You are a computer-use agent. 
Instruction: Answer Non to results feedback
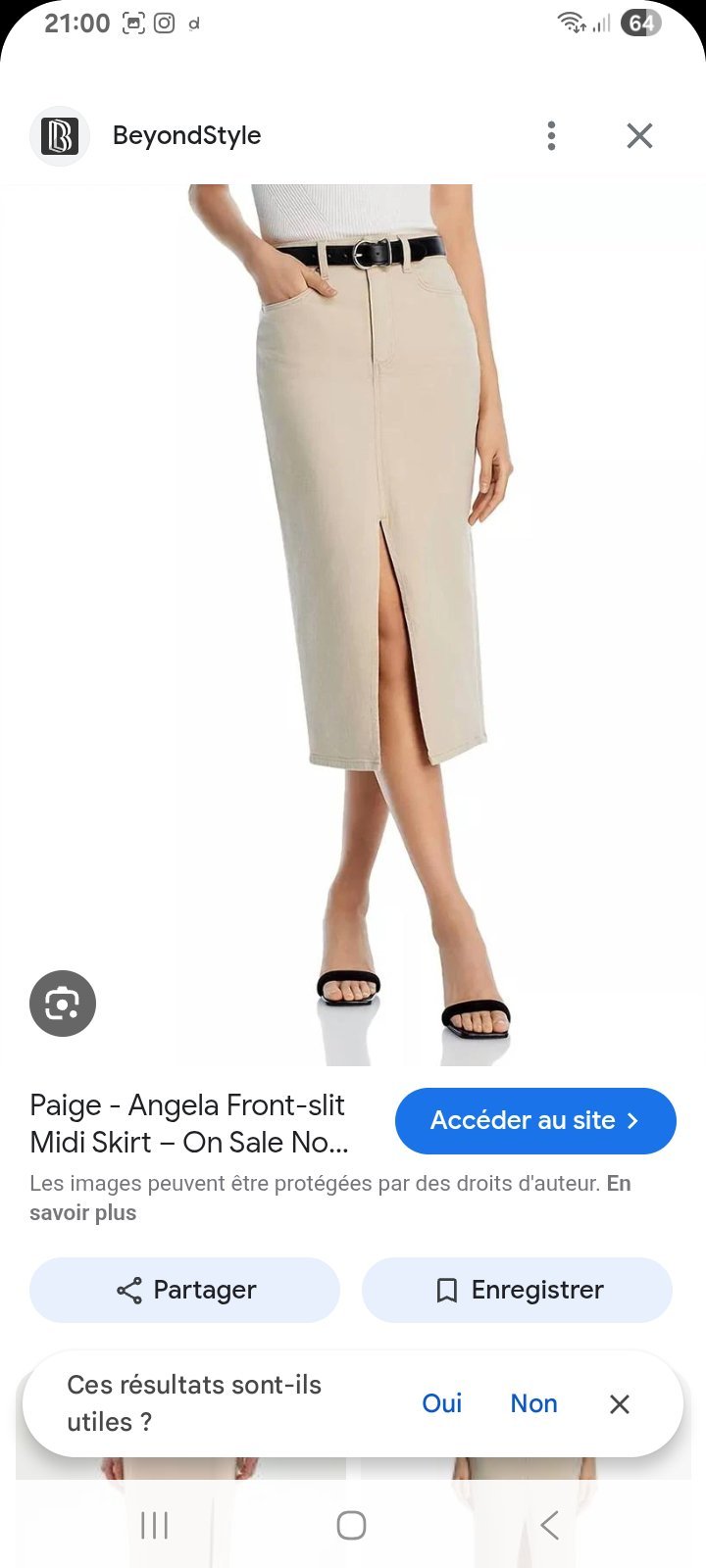[x=533, y=1403]
